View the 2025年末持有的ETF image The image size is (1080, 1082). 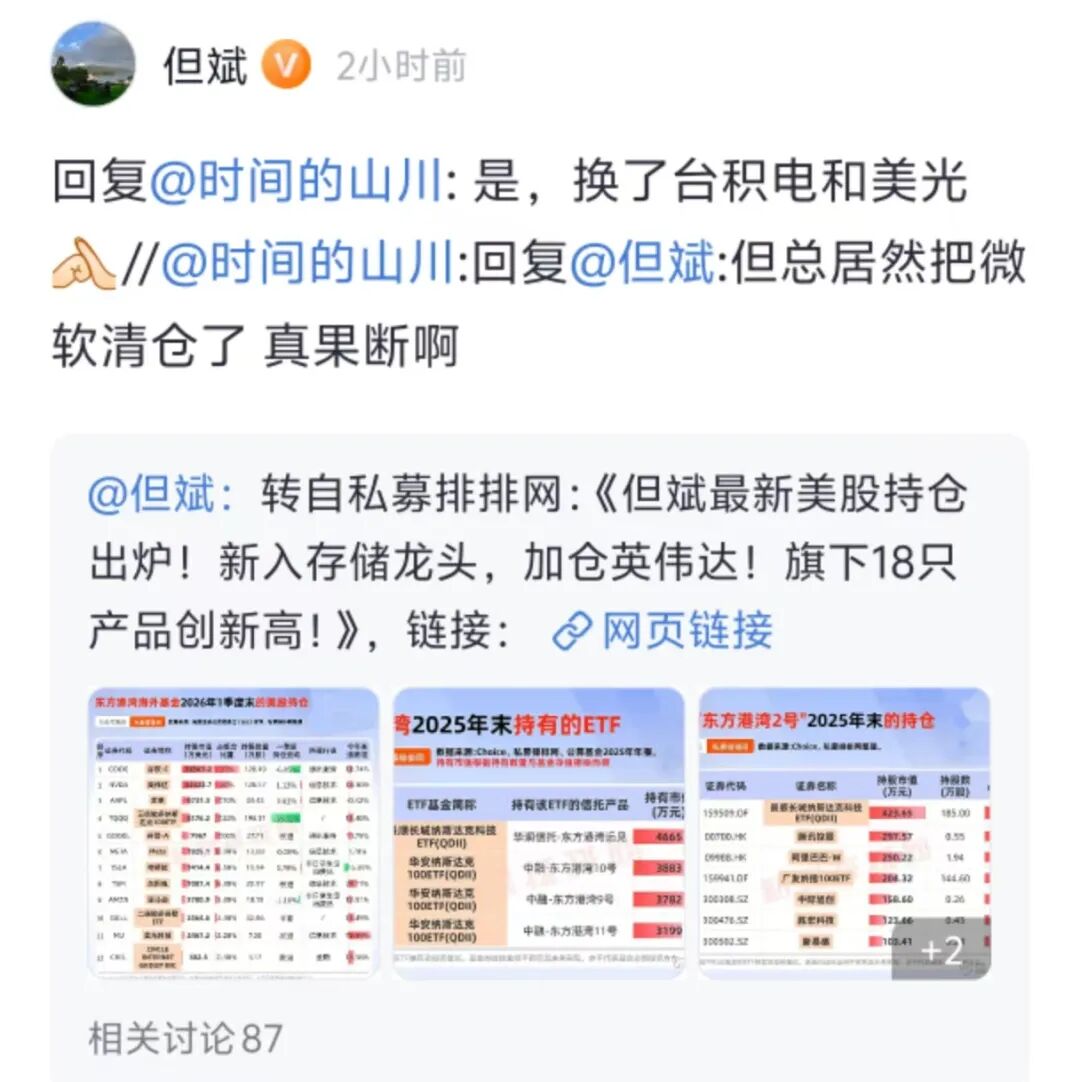tap(539, 832)
